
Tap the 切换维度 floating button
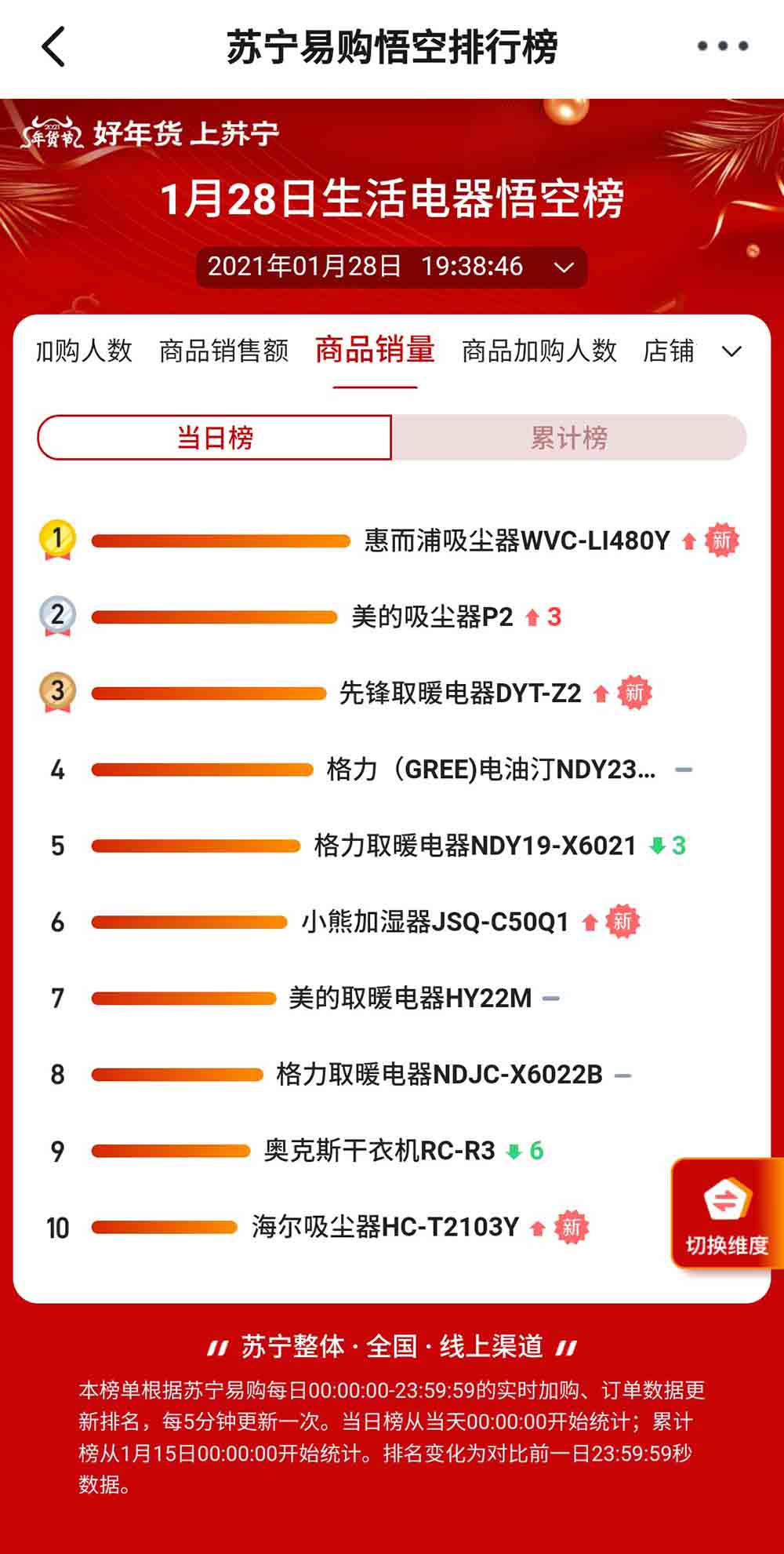(x=726, y=1213)
